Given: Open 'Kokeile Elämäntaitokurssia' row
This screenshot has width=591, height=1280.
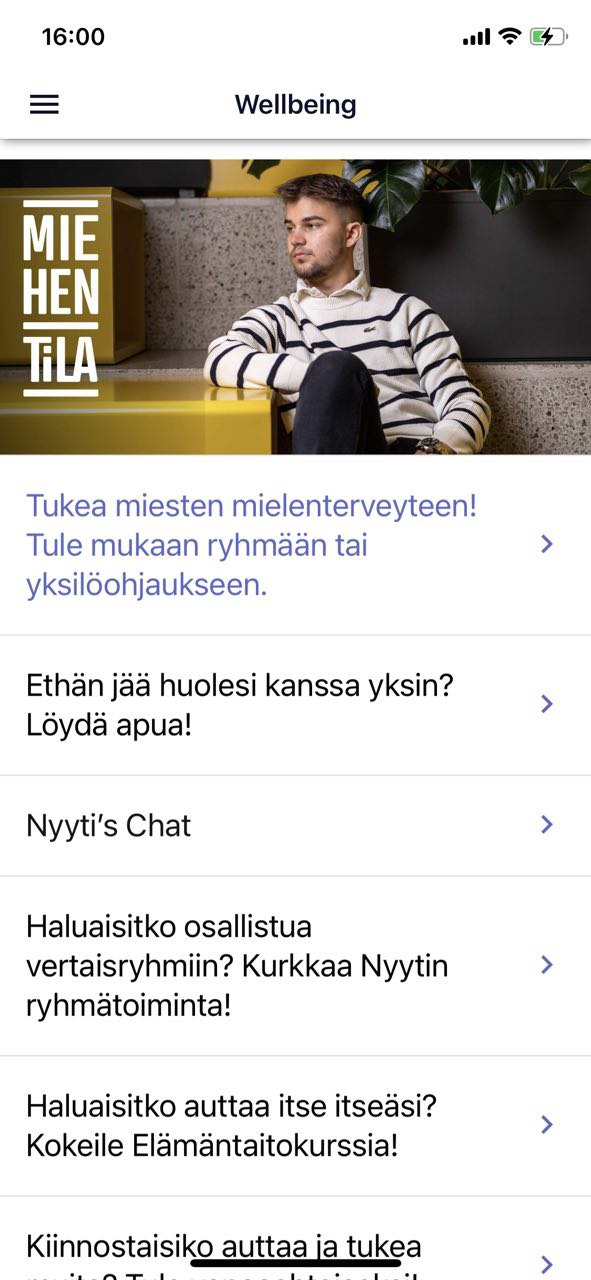Looking at the screenshot, I should pyautogui.click(x=295, y=1126).
